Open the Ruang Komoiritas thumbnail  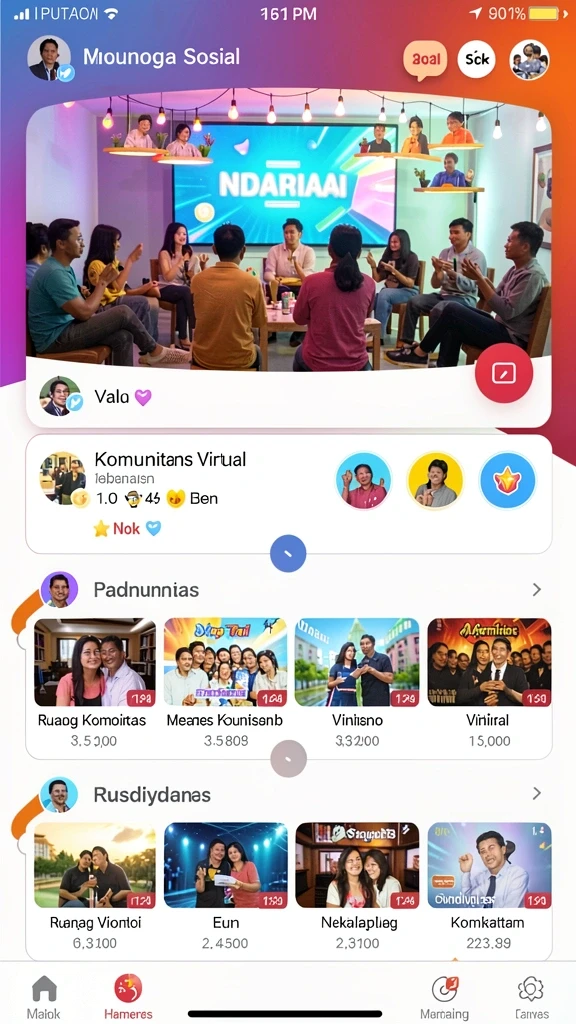click(x=95, y=662)
